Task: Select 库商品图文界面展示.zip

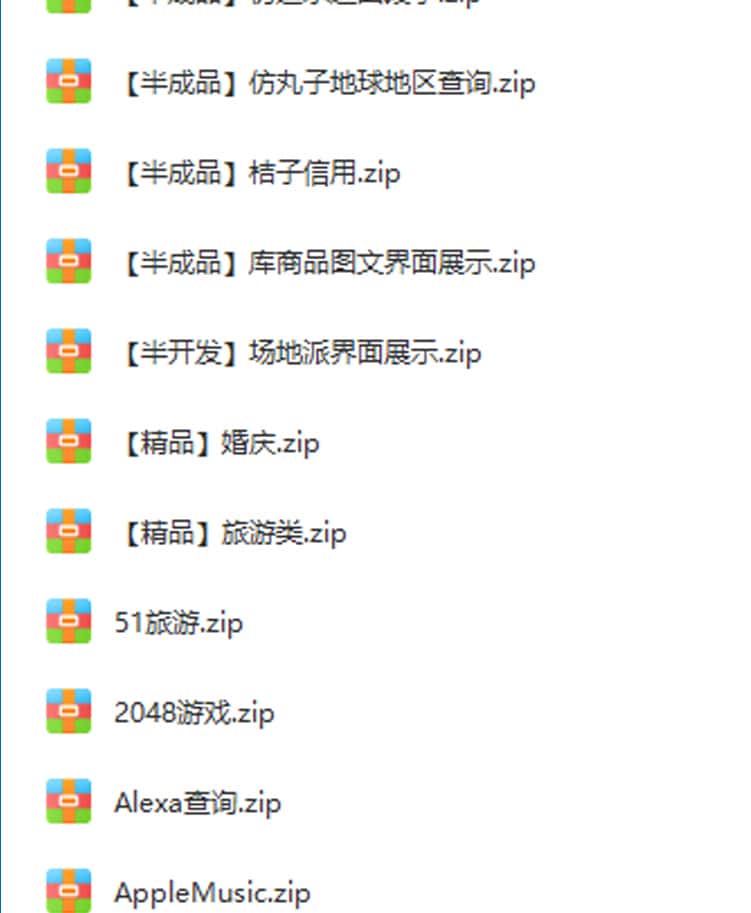Action: tap(325, 263)
